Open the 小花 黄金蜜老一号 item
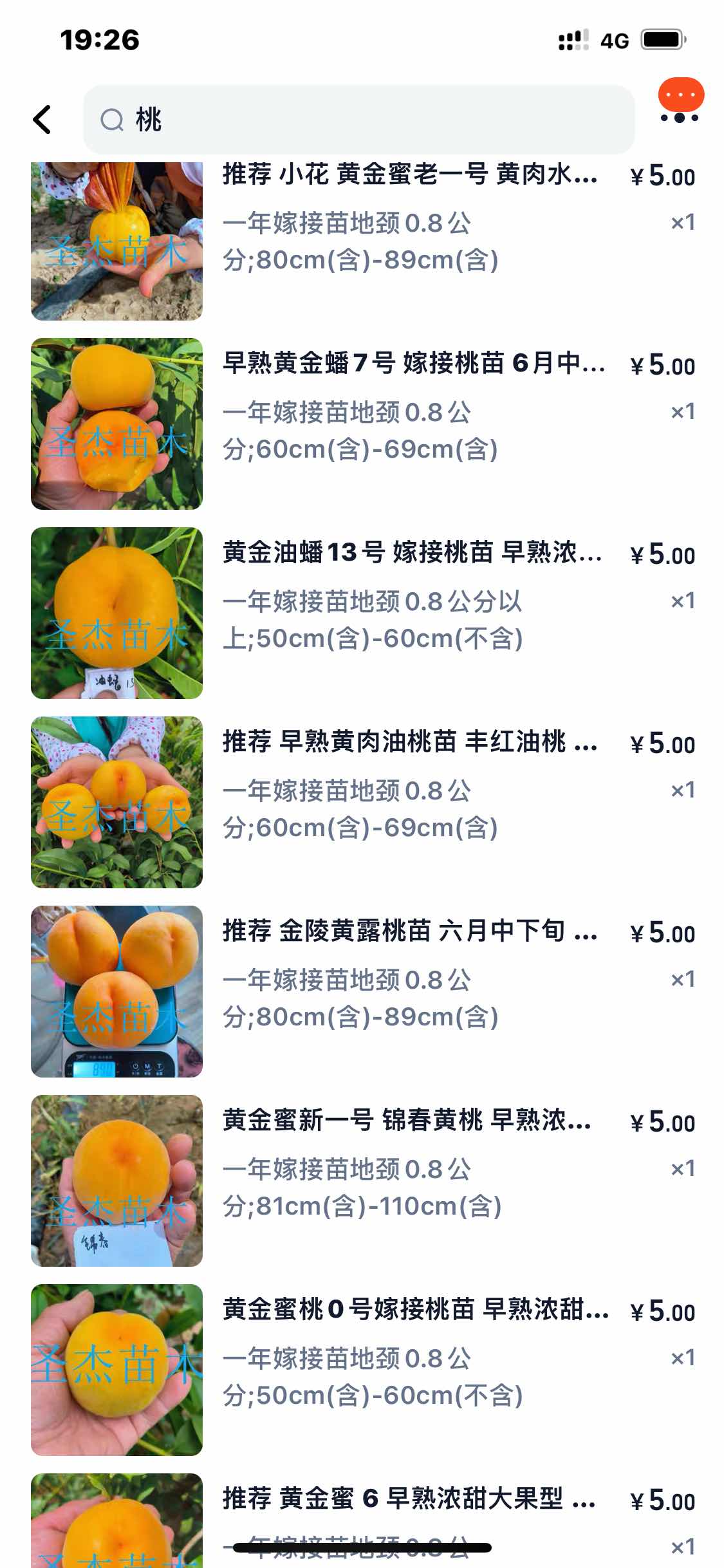This screenshot has width=724, height=1568. coord(363,241)
